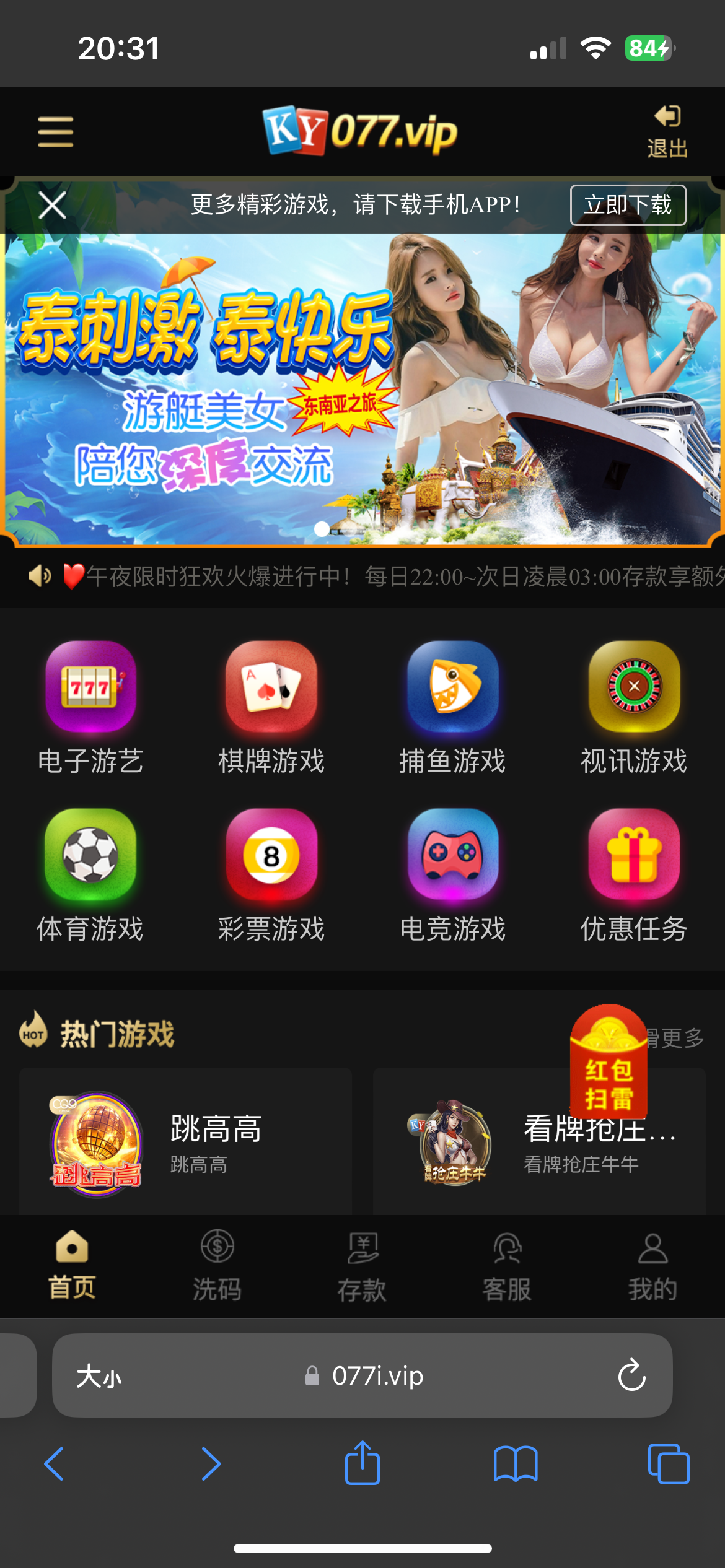Screen dimensions: 725x1568
Task: Tap the 退出 logout button
Action: (667, 132)
